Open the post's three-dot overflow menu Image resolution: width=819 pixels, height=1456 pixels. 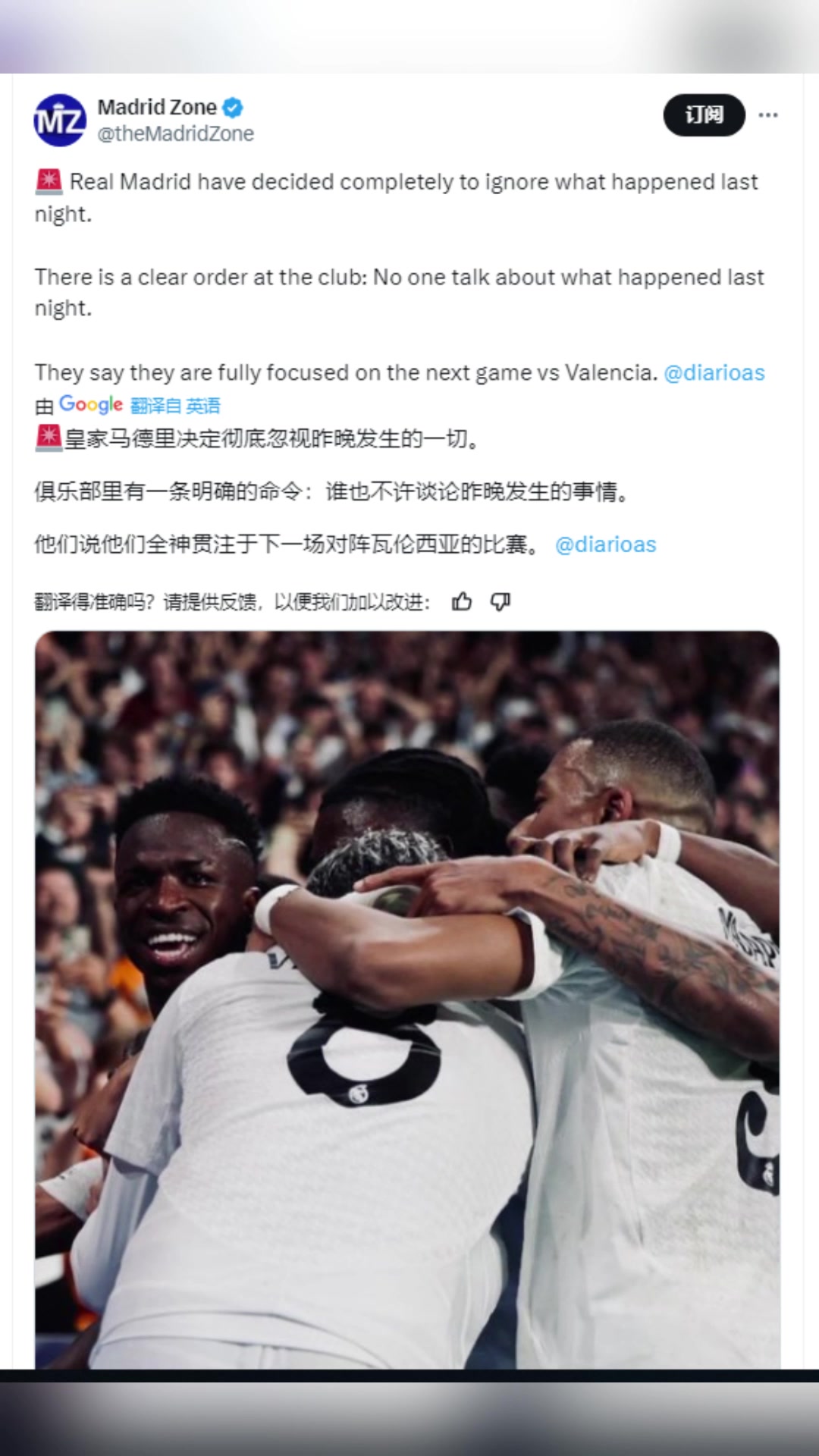tap(768, 115)
